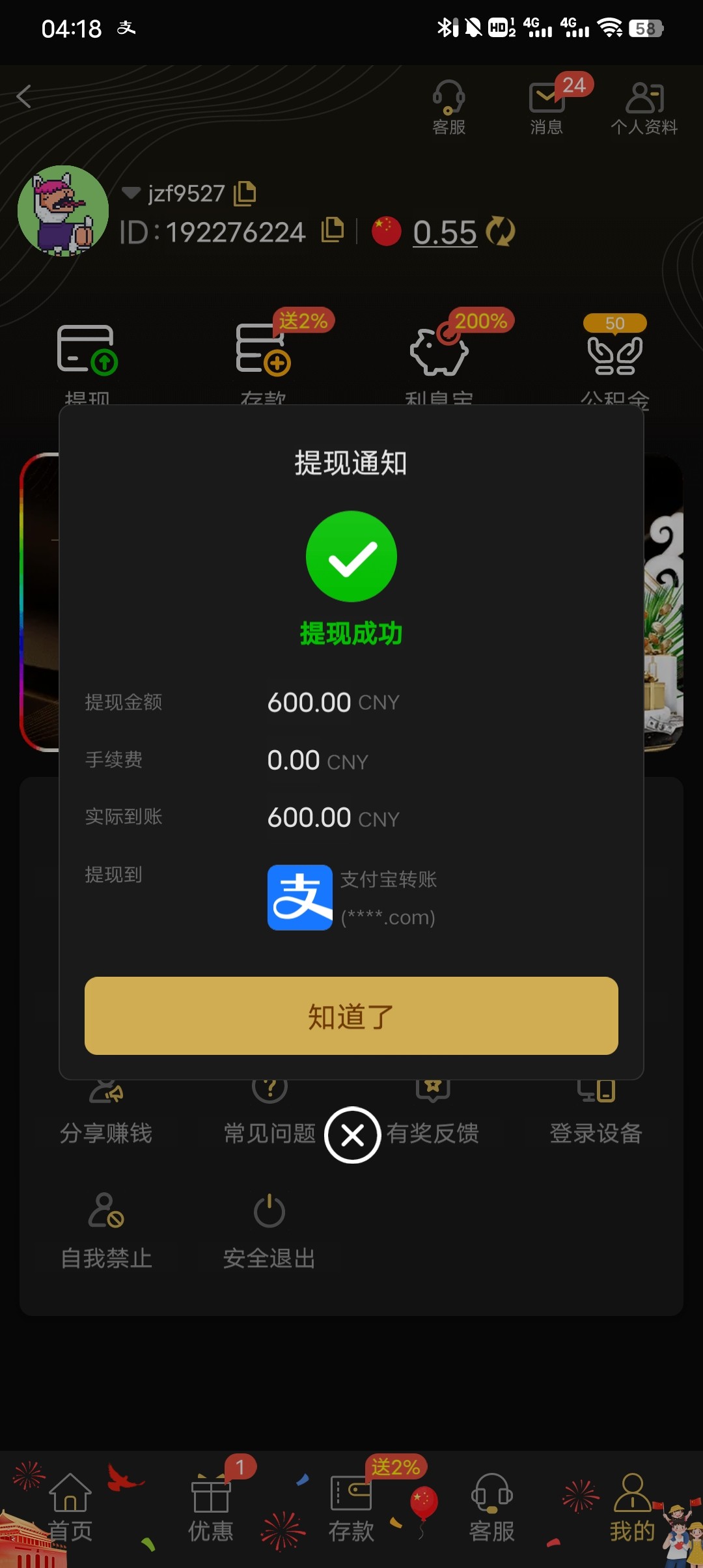Screen dimensions: 703x1568
Task: Refresh the 0.55 balance with refresh icon
Action: click(x=500, y=232)
